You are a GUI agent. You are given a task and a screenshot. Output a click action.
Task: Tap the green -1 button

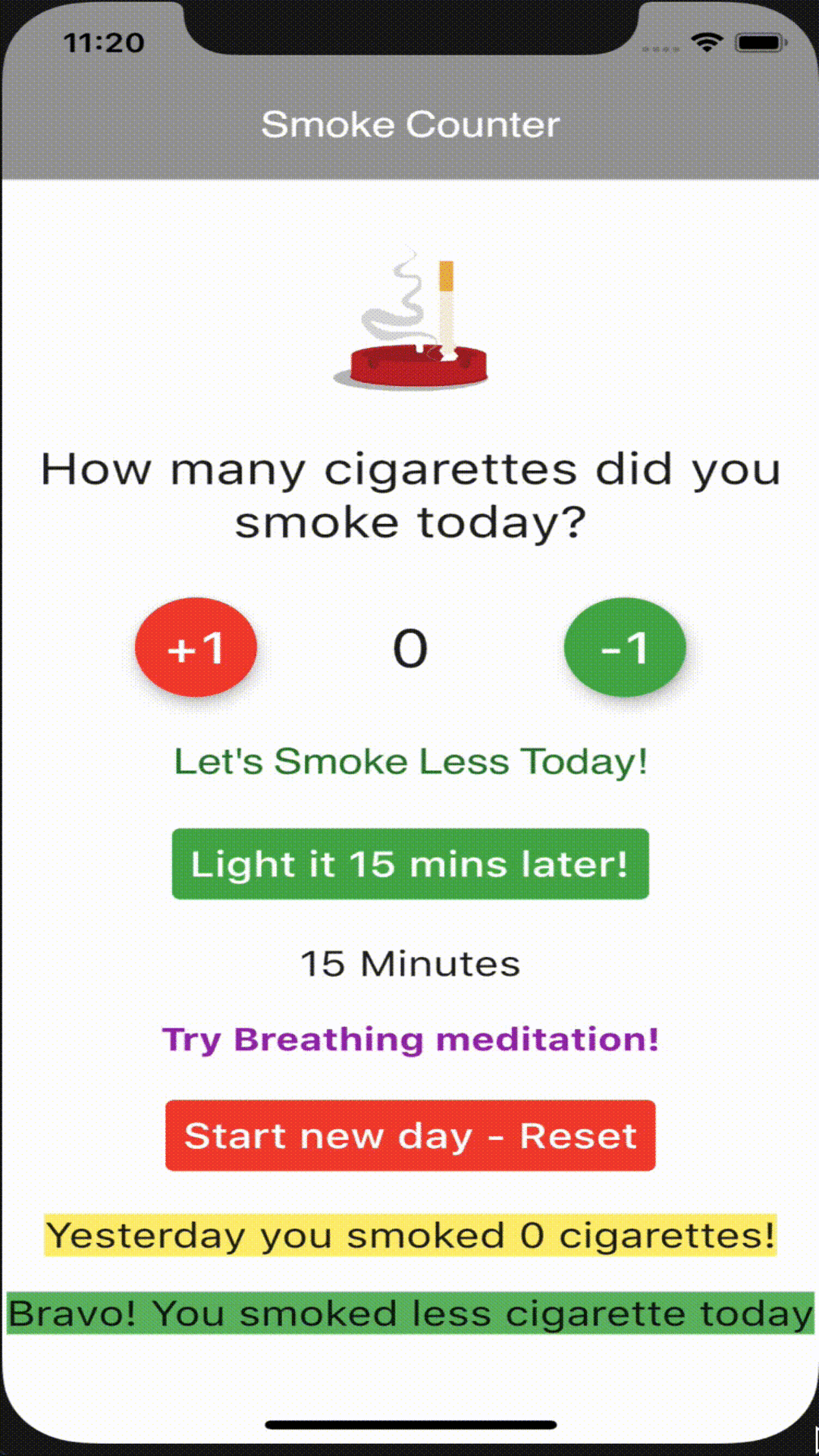tap(624, 648)
